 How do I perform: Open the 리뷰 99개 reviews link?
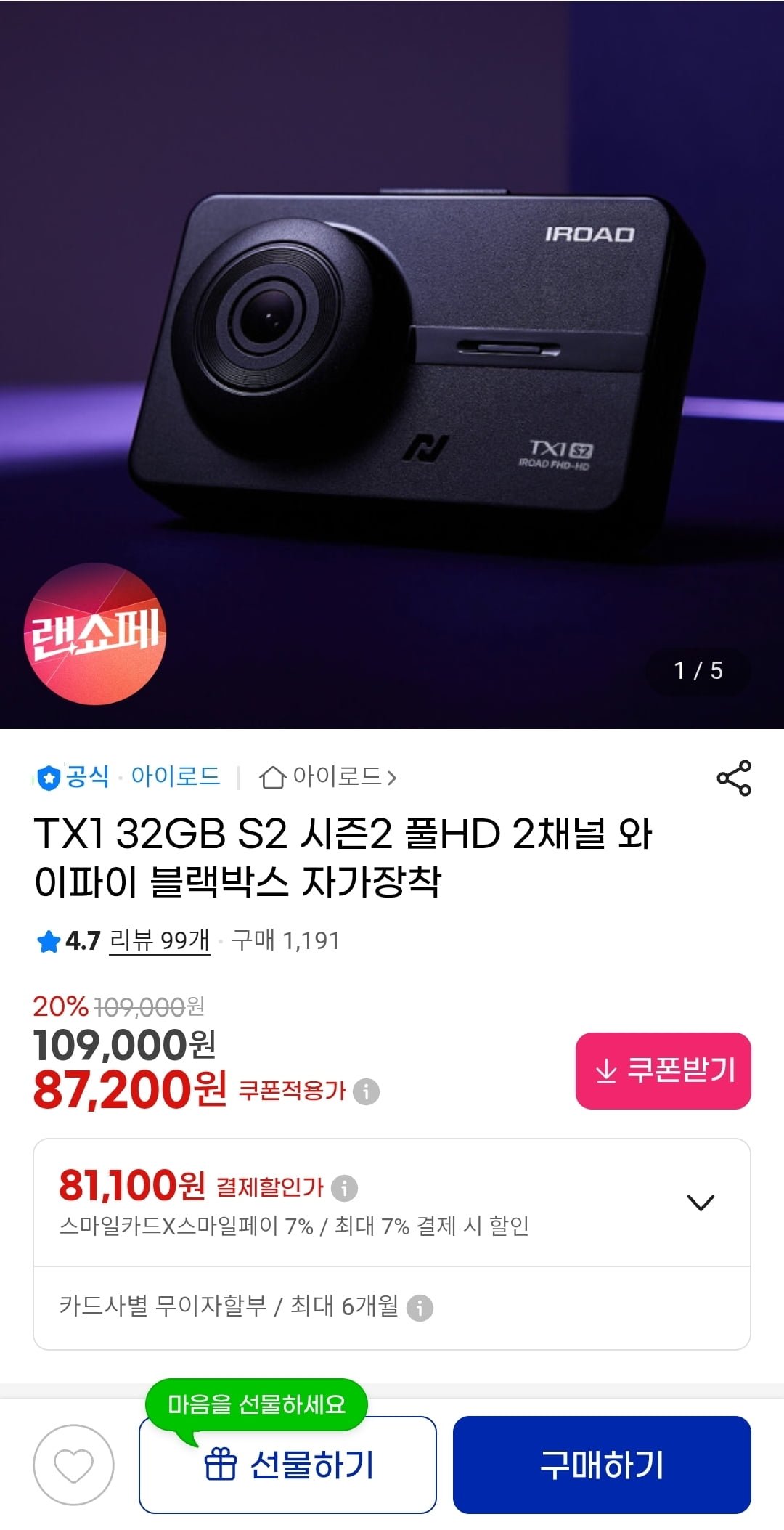click(x=159, y=940)
